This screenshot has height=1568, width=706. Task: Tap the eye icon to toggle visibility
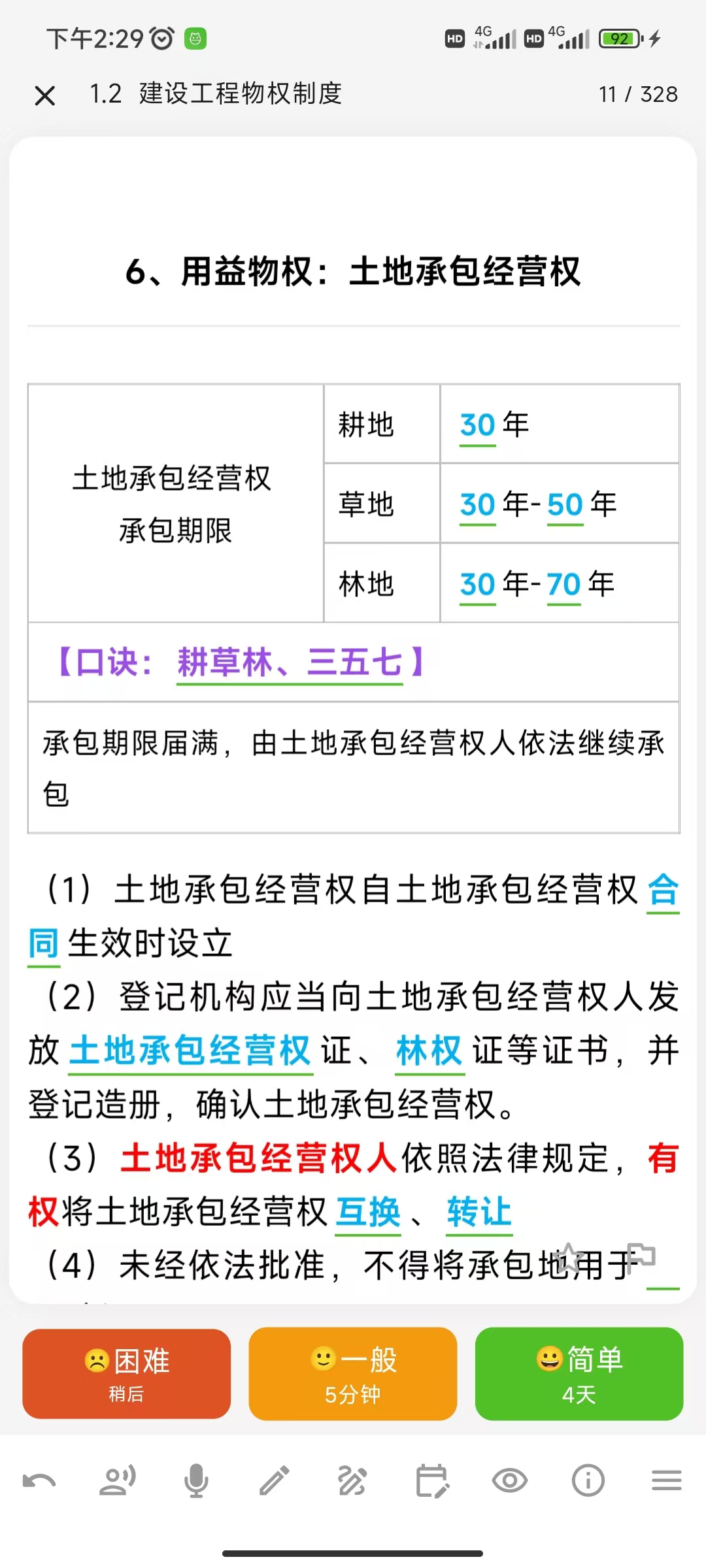(510, 1481)
